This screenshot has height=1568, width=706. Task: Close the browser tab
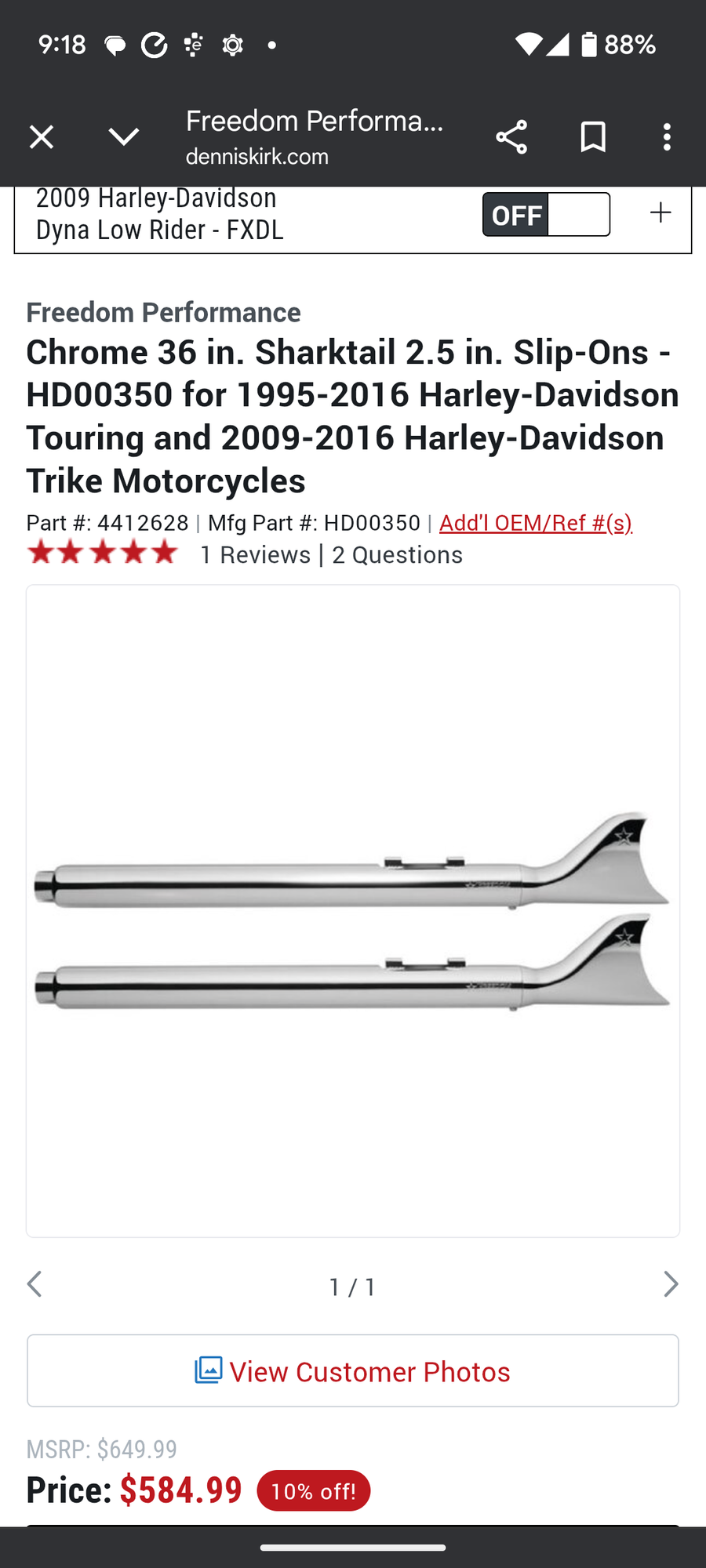pyautogui.click(x=42, y=137)
